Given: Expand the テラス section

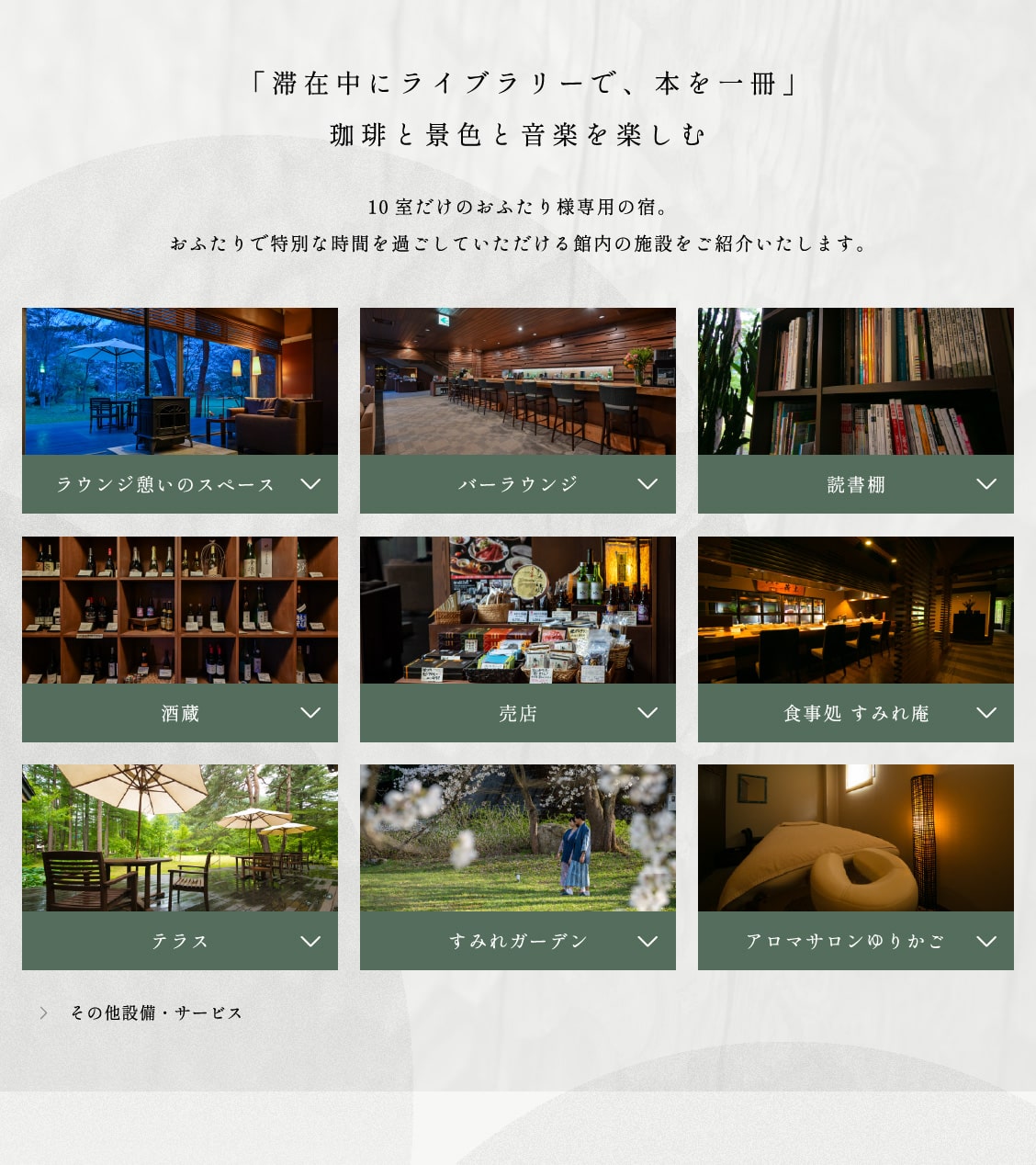Looking at the screenshot, I should click(x=180, y=941).
